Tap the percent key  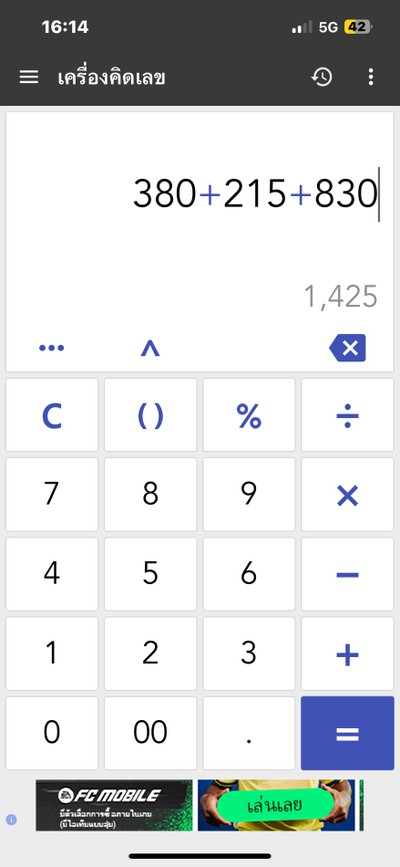click(x=249, y=415)
